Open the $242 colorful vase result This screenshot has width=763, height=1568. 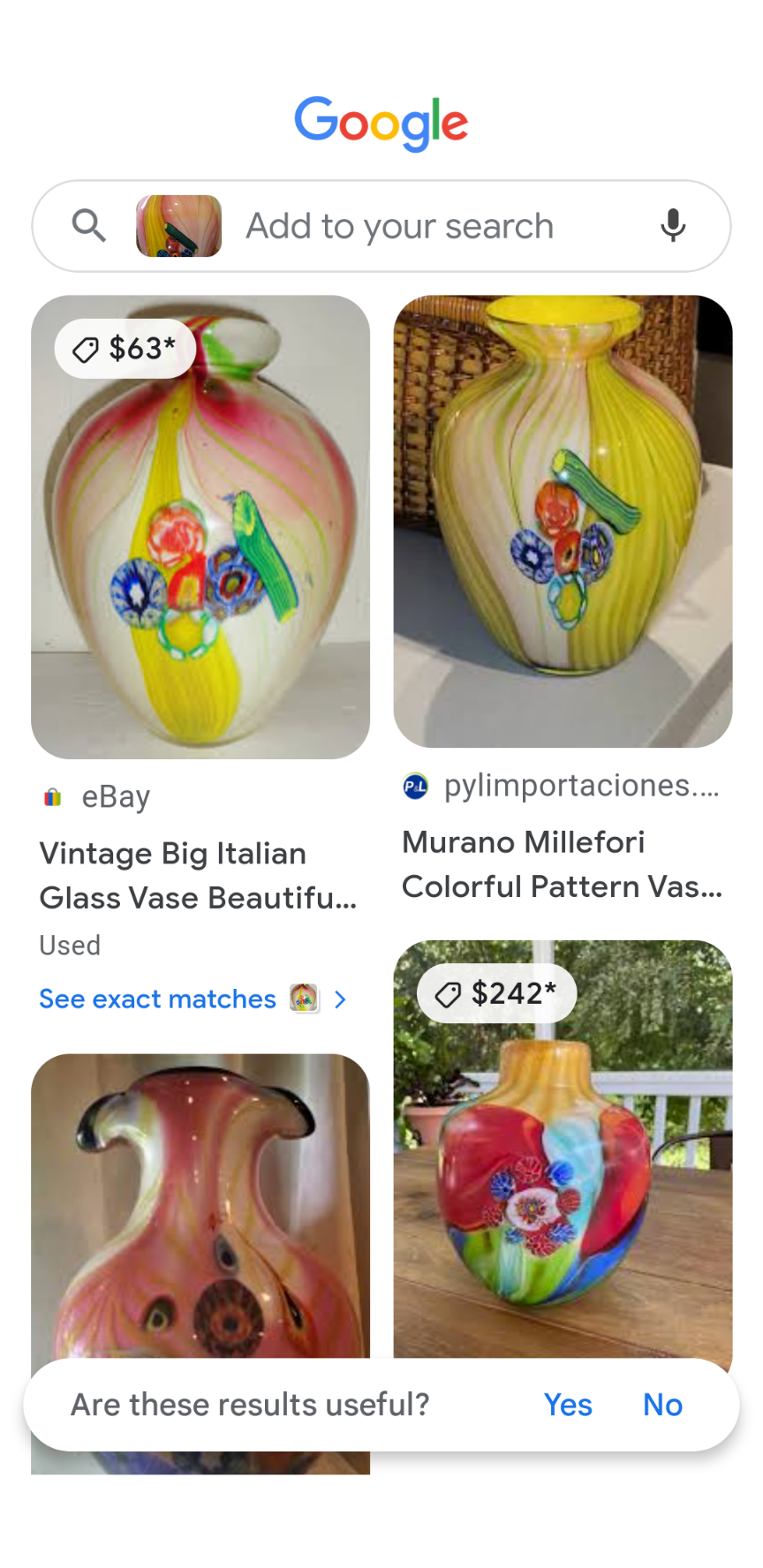(x=563, y=1174)
